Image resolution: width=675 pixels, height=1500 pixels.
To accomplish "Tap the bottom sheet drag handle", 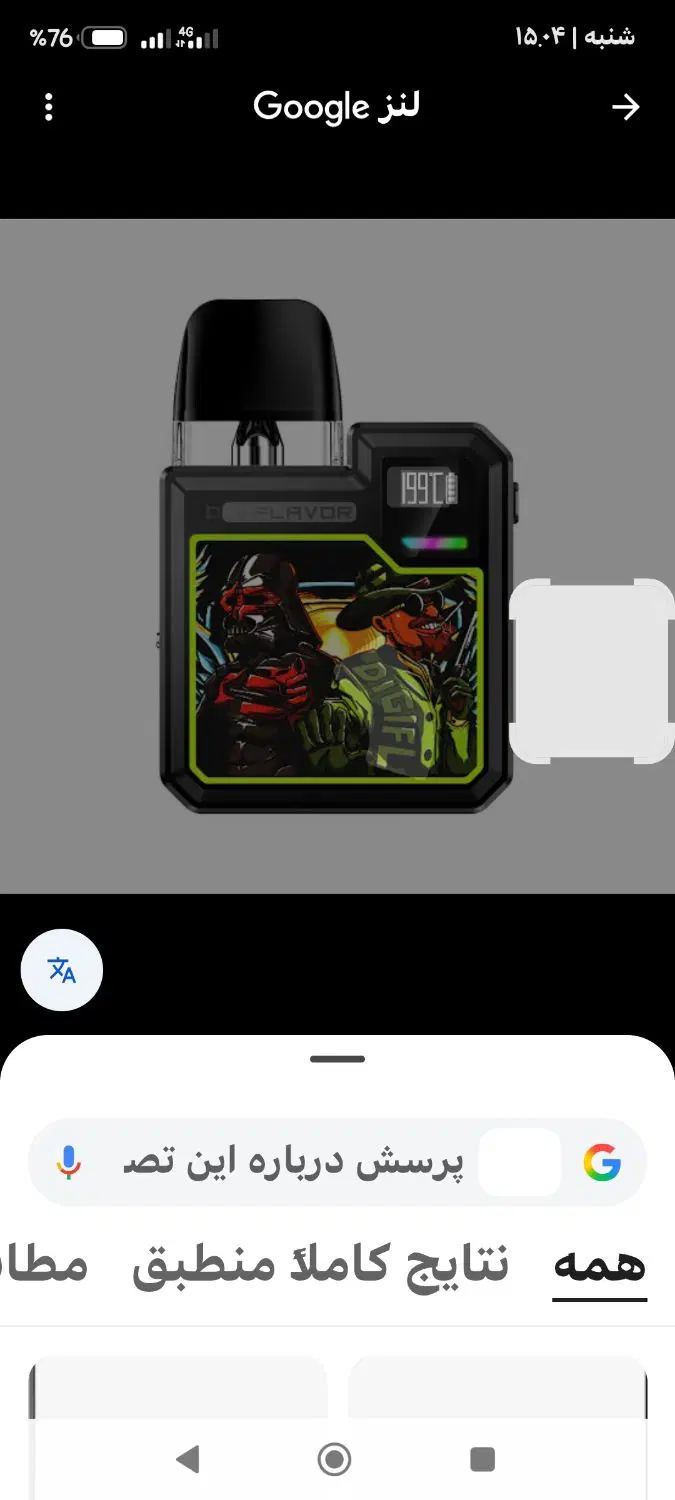I will click(x=337, y=1059).
